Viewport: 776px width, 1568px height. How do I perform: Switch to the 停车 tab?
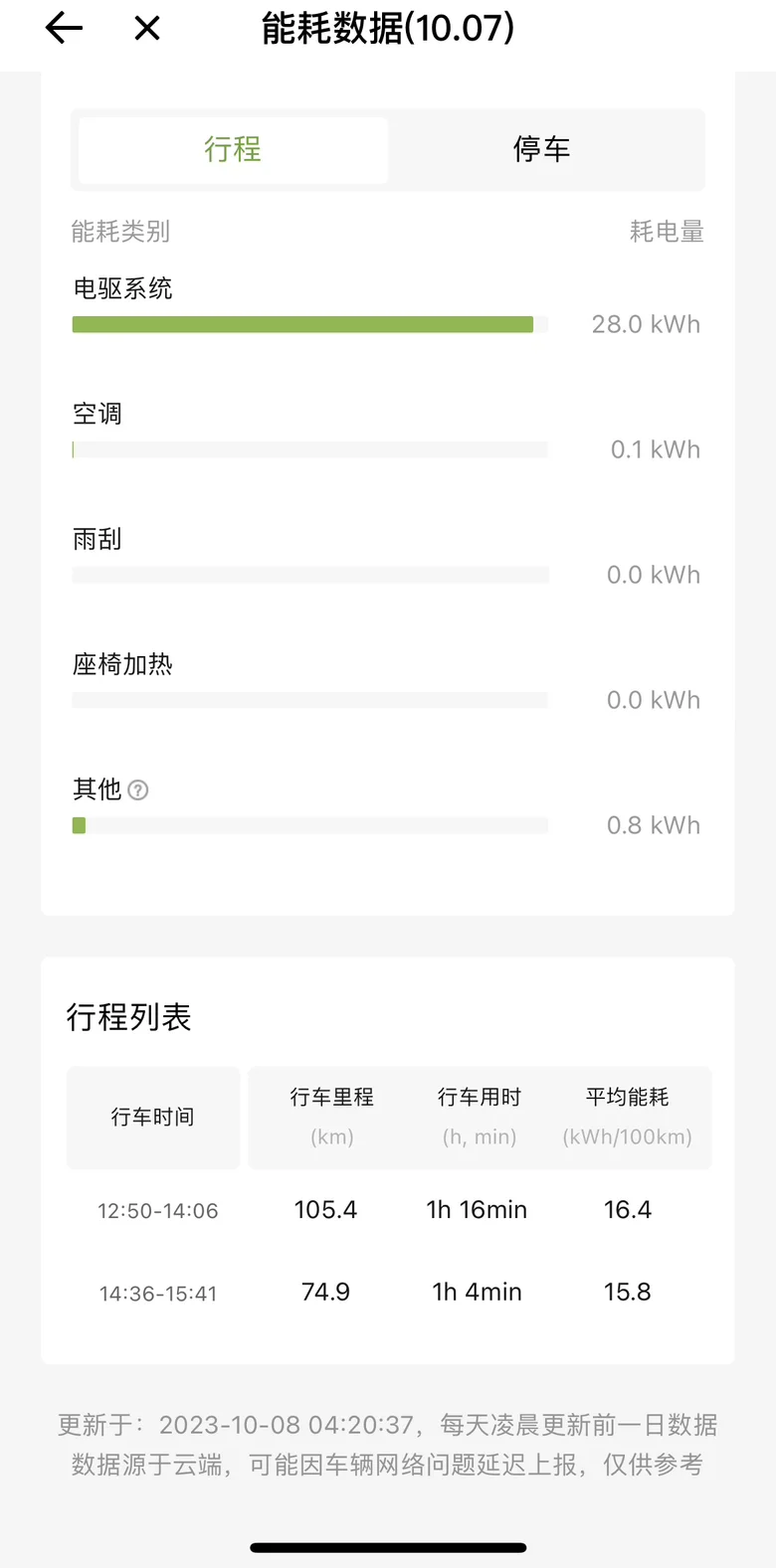coord(541,150)
